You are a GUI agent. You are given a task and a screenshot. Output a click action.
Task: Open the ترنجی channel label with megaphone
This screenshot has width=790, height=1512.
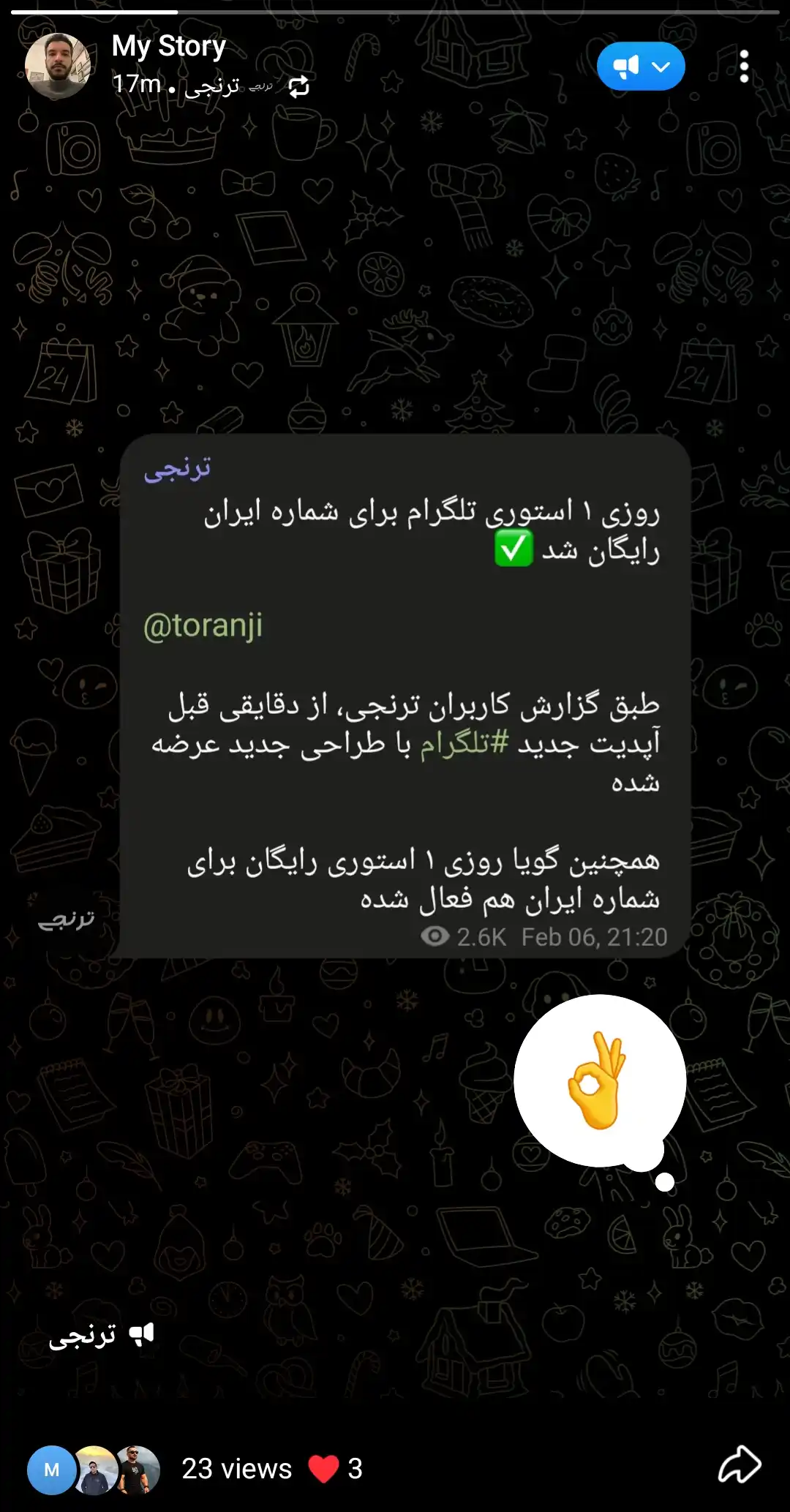pyautogui.click(x=101, y=1335)
